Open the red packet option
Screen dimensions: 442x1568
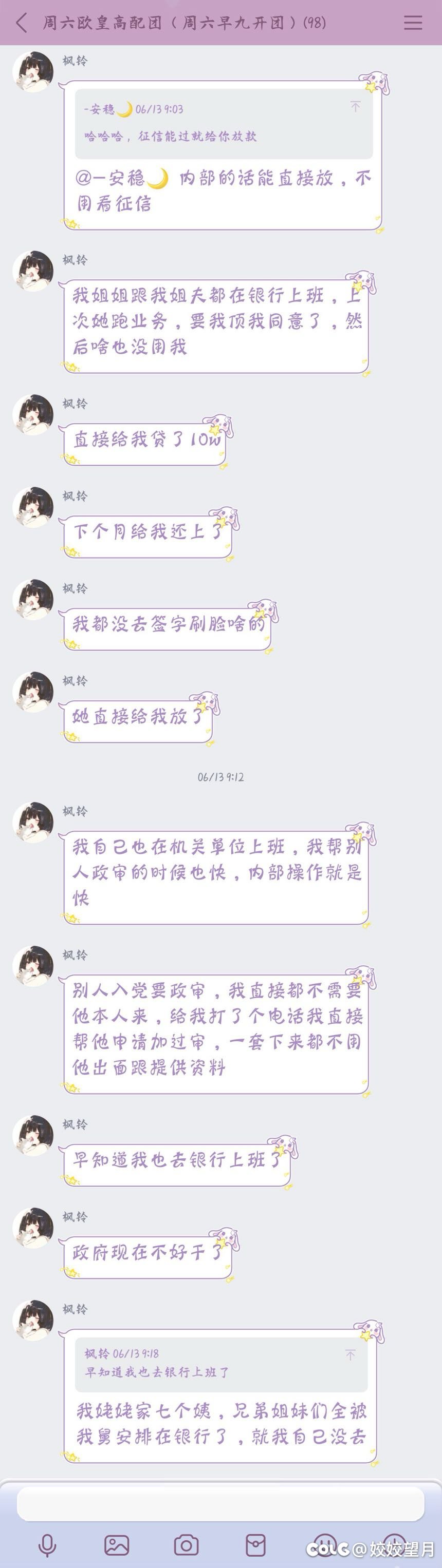(x=255, y=1545)
